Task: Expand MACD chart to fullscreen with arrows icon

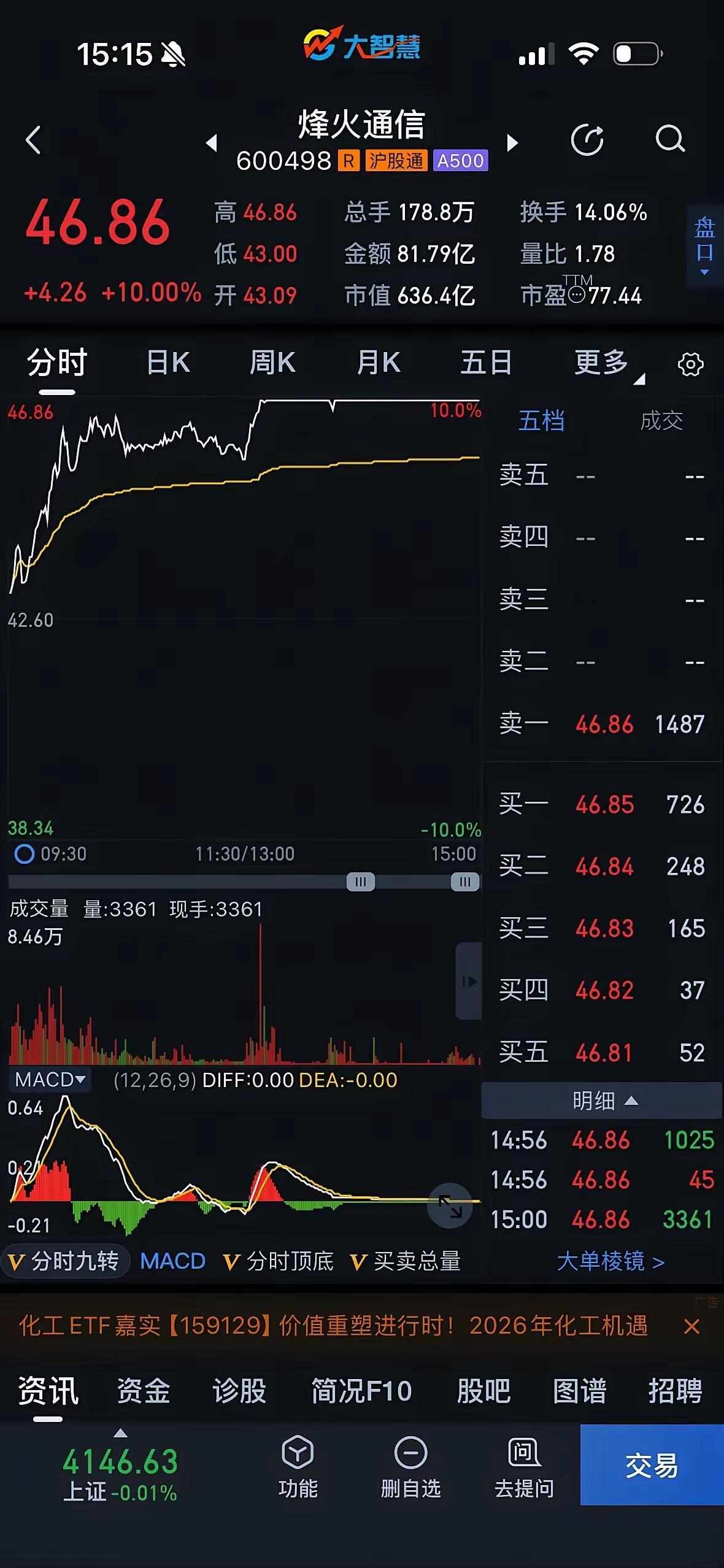Action: pyautogui.click(x=451, y=1205)
